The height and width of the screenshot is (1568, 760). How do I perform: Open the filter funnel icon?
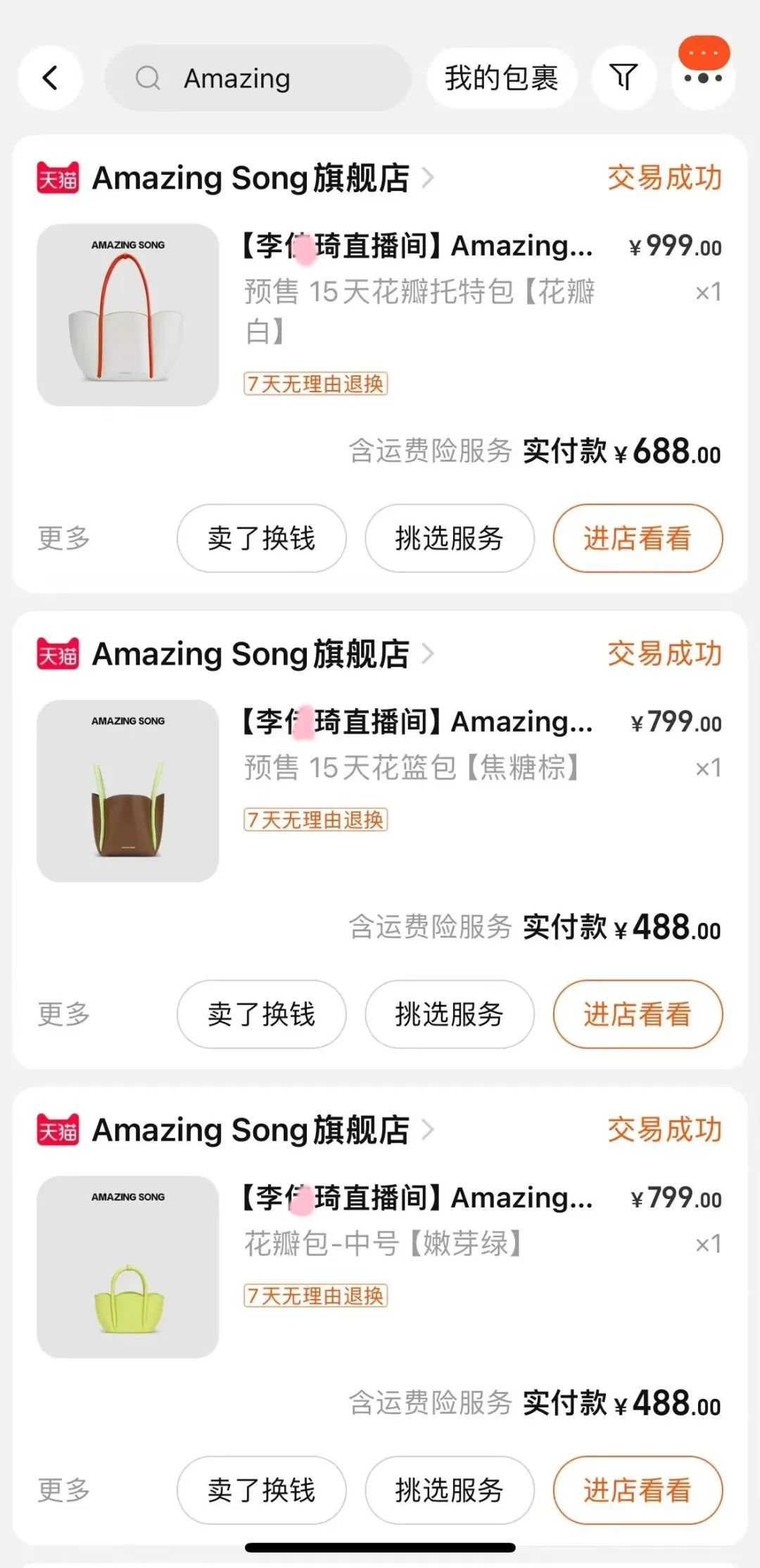[622, 78]
